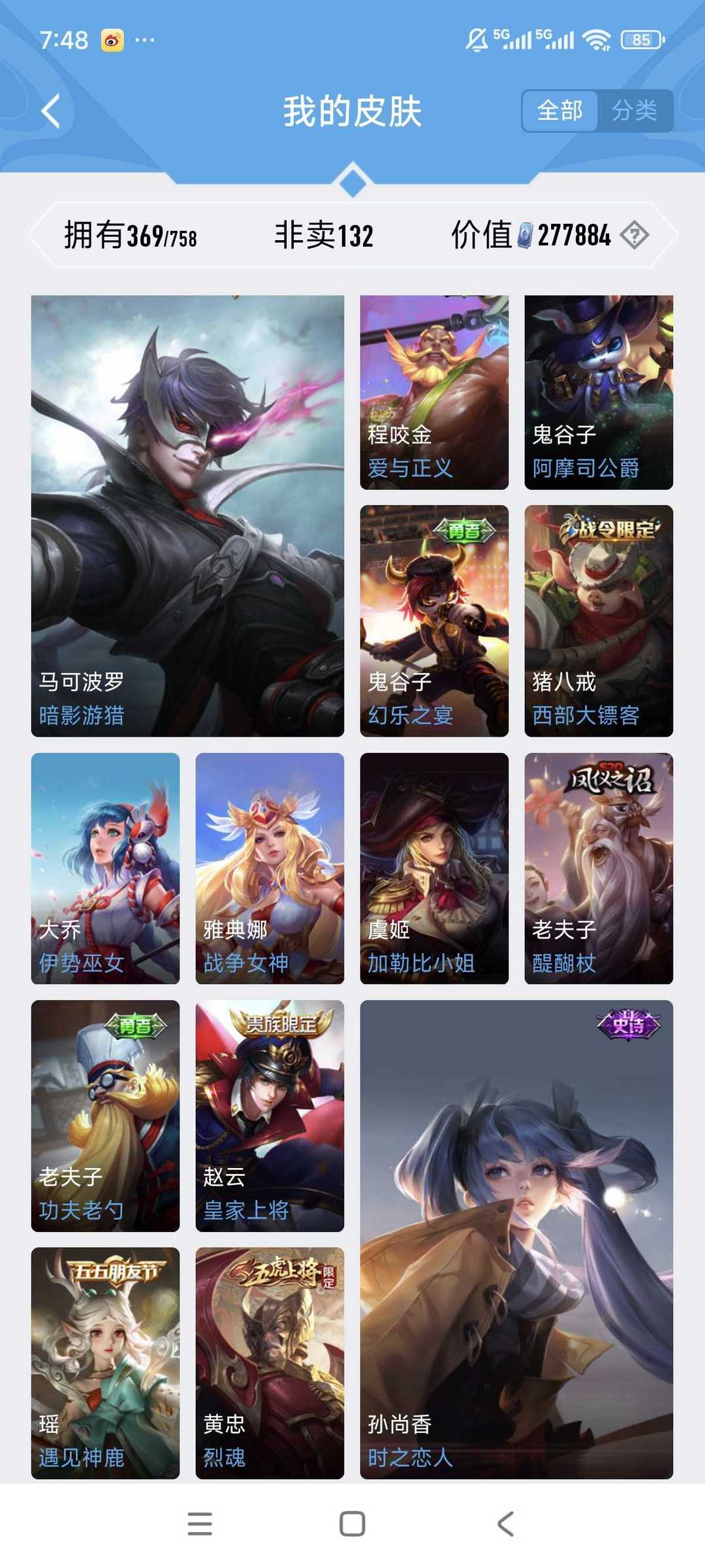Image resolution: width=705 pixels, height=1568 pixels.
Task: Select 瑶 遇见神鹿 skin
Action: click(105, 1363)
